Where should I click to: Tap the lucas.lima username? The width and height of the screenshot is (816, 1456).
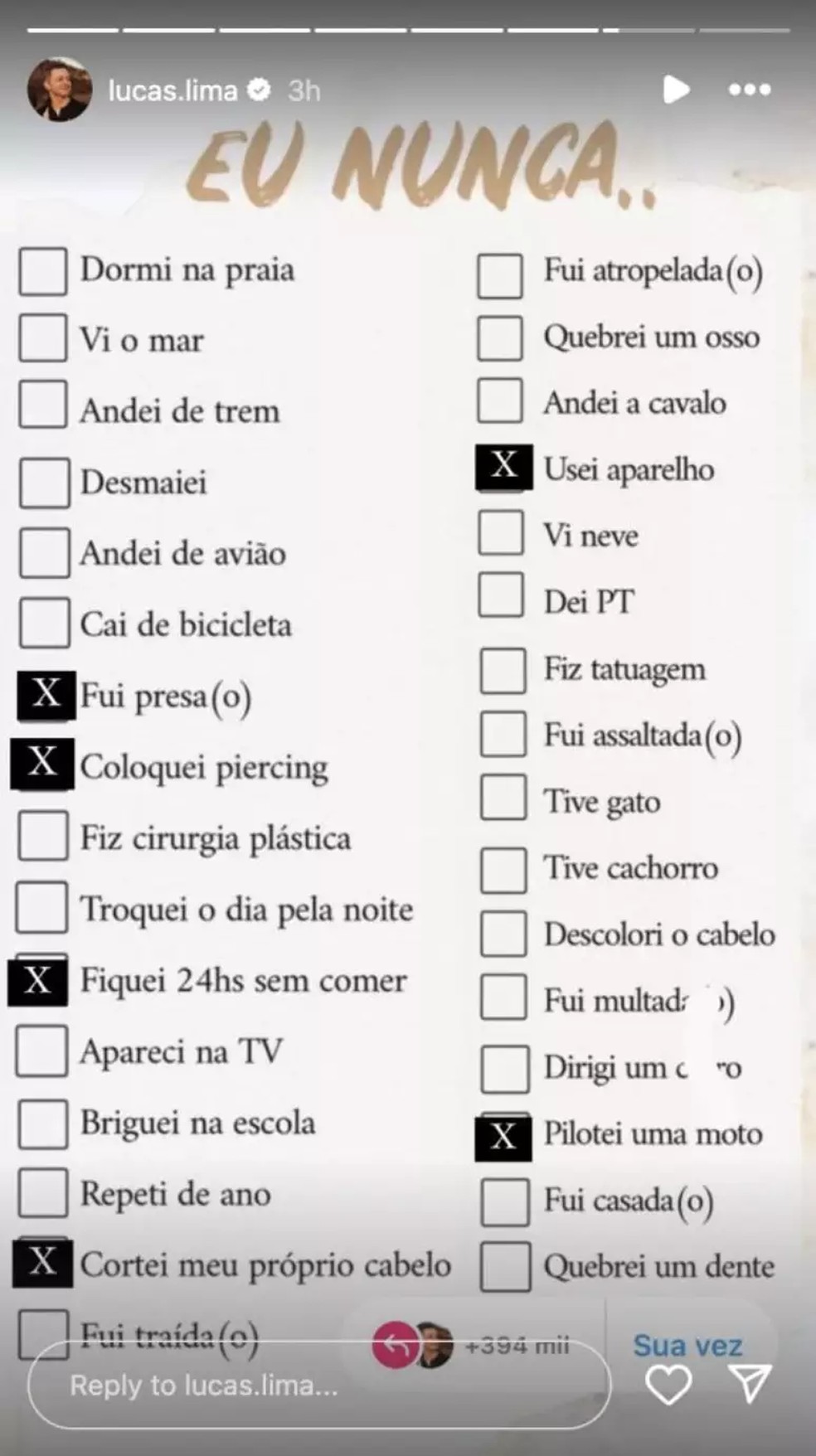172,90
